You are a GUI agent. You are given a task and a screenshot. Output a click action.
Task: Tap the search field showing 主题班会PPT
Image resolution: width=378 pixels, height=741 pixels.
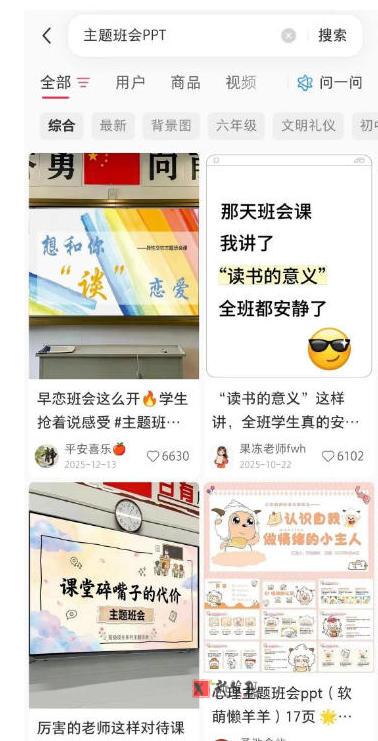180,36
